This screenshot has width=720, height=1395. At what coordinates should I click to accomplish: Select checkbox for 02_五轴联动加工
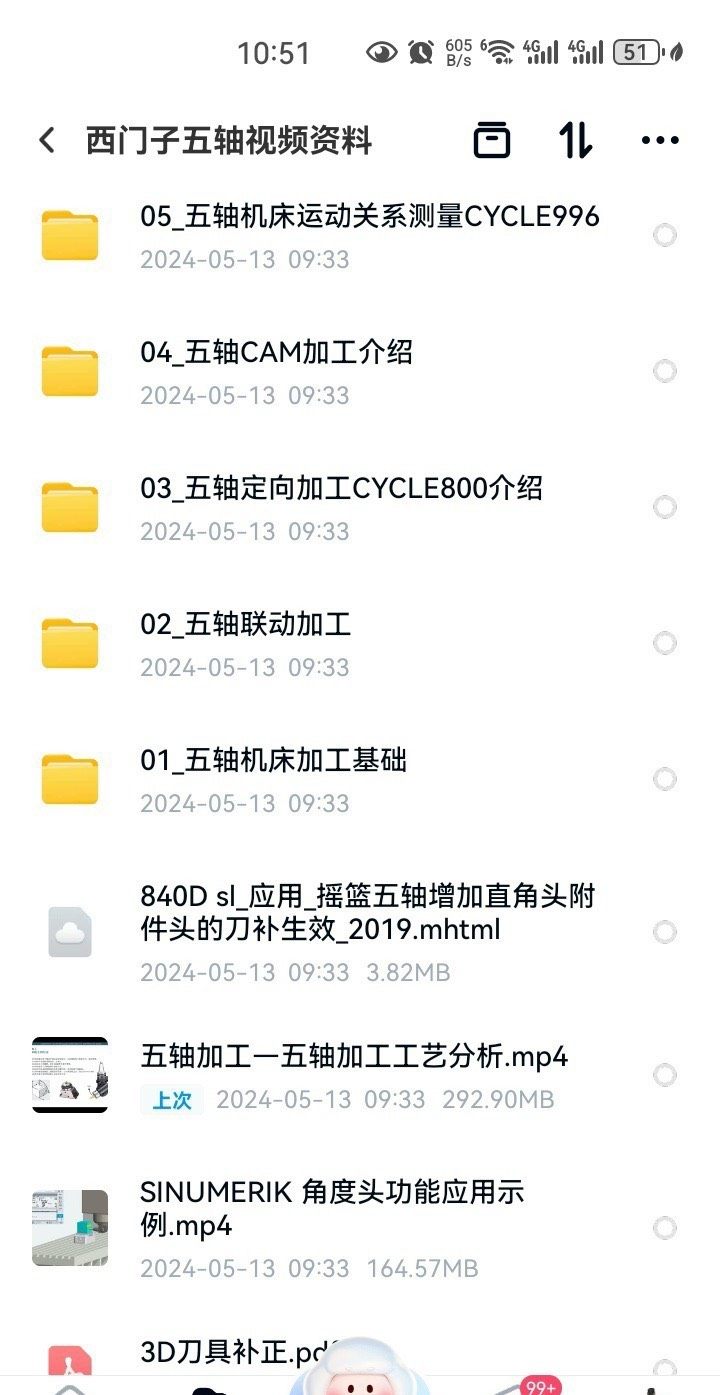[x=664, y=643]
